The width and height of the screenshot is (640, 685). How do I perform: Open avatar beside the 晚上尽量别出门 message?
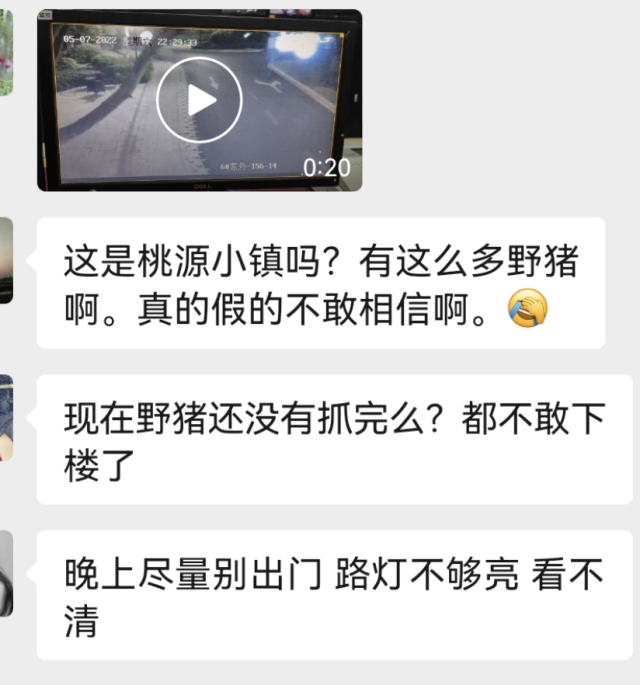tap(5, 574)
